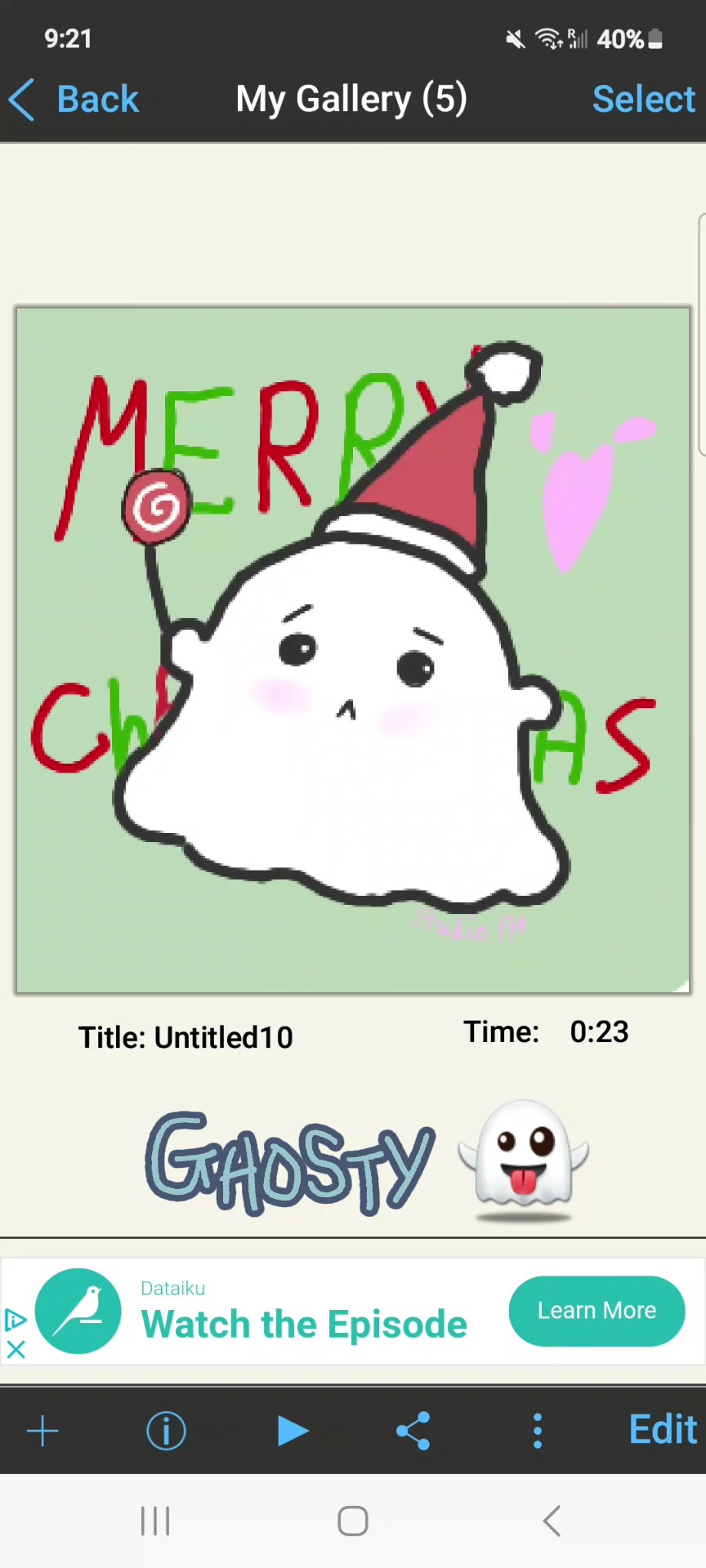The width and height of the screenshot is (706, 1568).
Task: Edit the Untitled10 drawing
Action: (662, 1430)
